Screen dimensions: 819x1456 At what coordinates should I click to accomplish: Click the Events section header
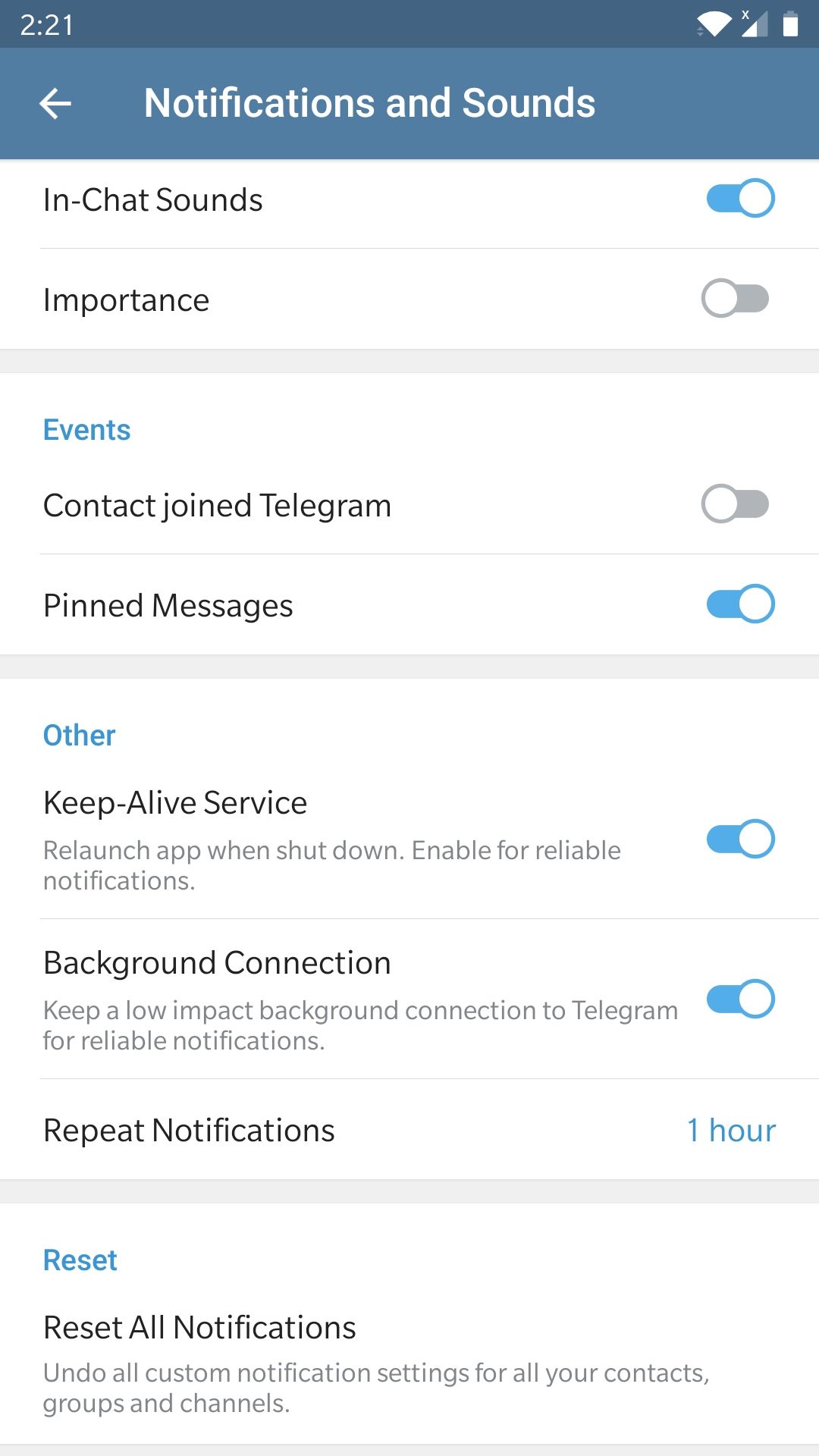pyautogui.click(x=86, y=429)
